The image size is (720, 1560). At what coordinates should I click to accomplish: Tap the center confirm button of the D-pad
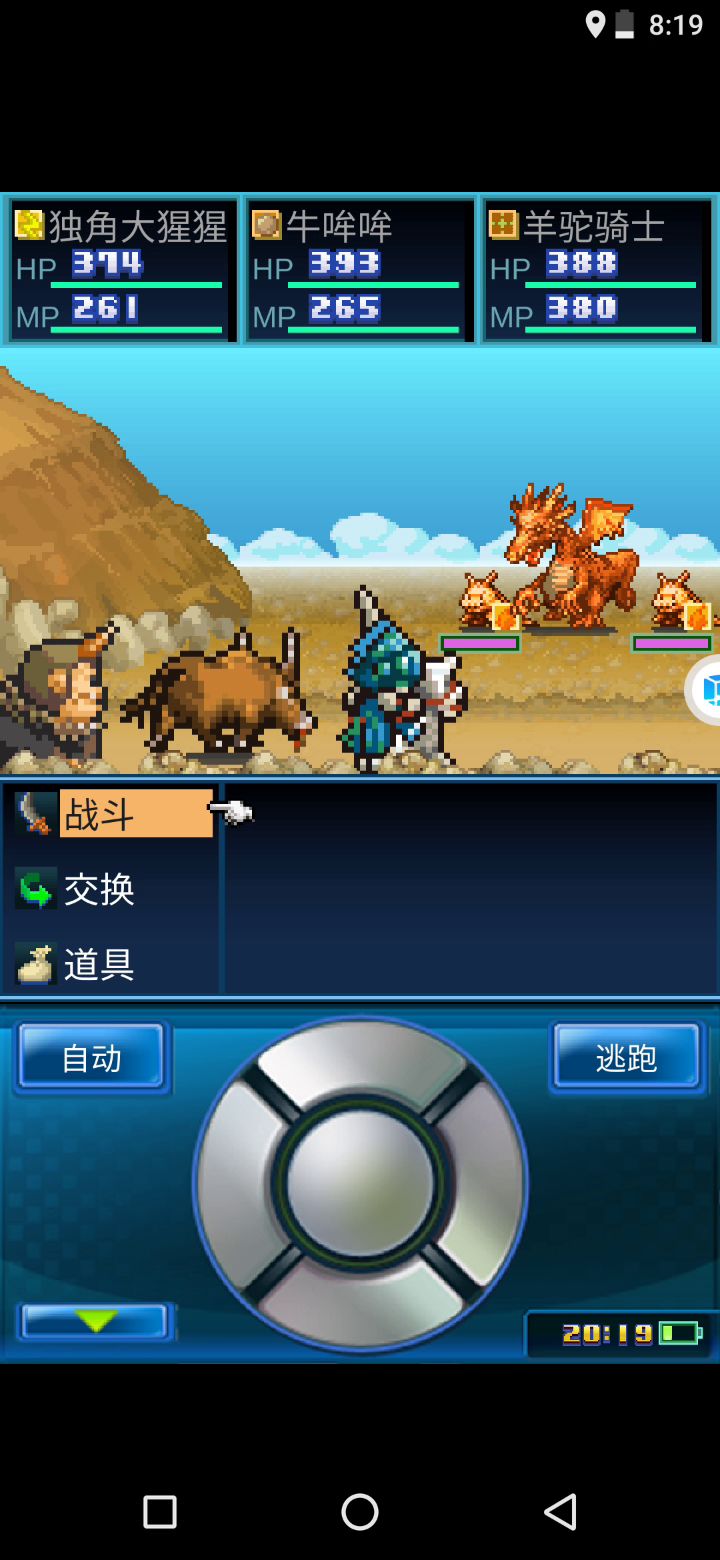coord(360,1184)
